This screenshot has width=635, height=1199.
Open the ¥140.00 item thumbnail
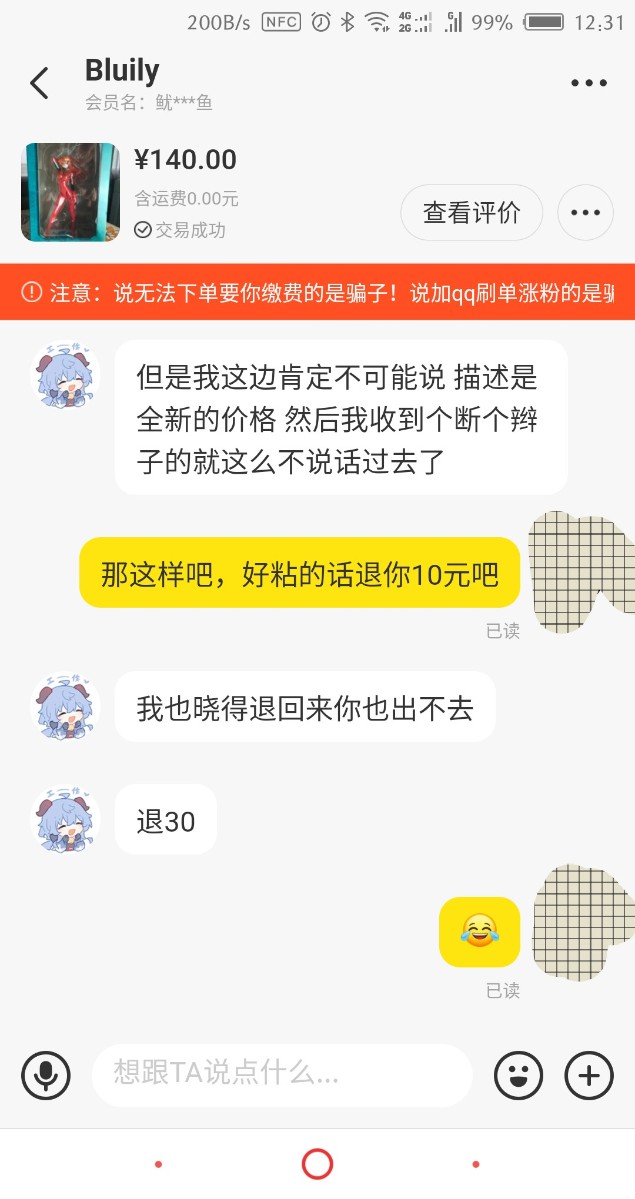[x=70, y=192]
